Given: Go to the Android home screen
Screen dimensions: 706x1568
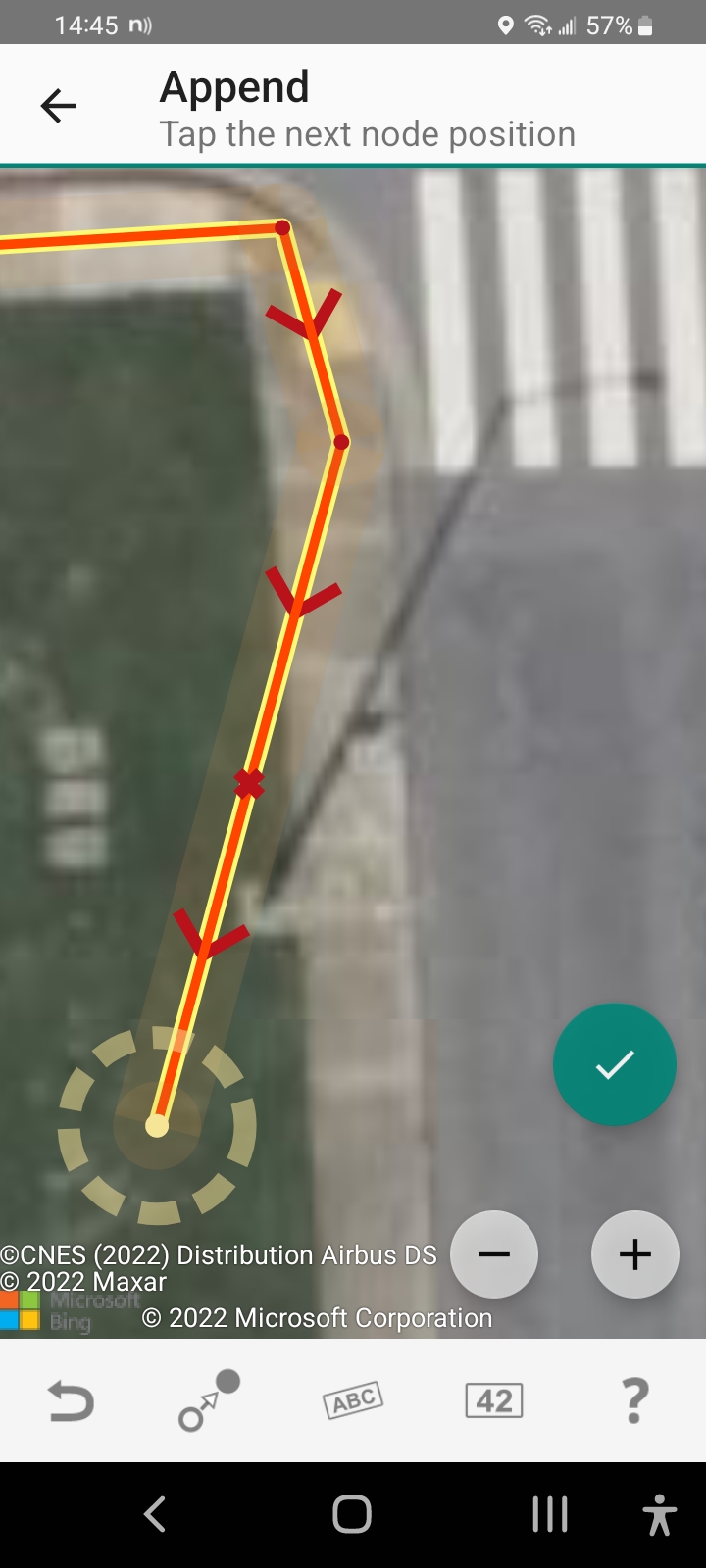Looking at the screenshot, I should point(352,1514).
